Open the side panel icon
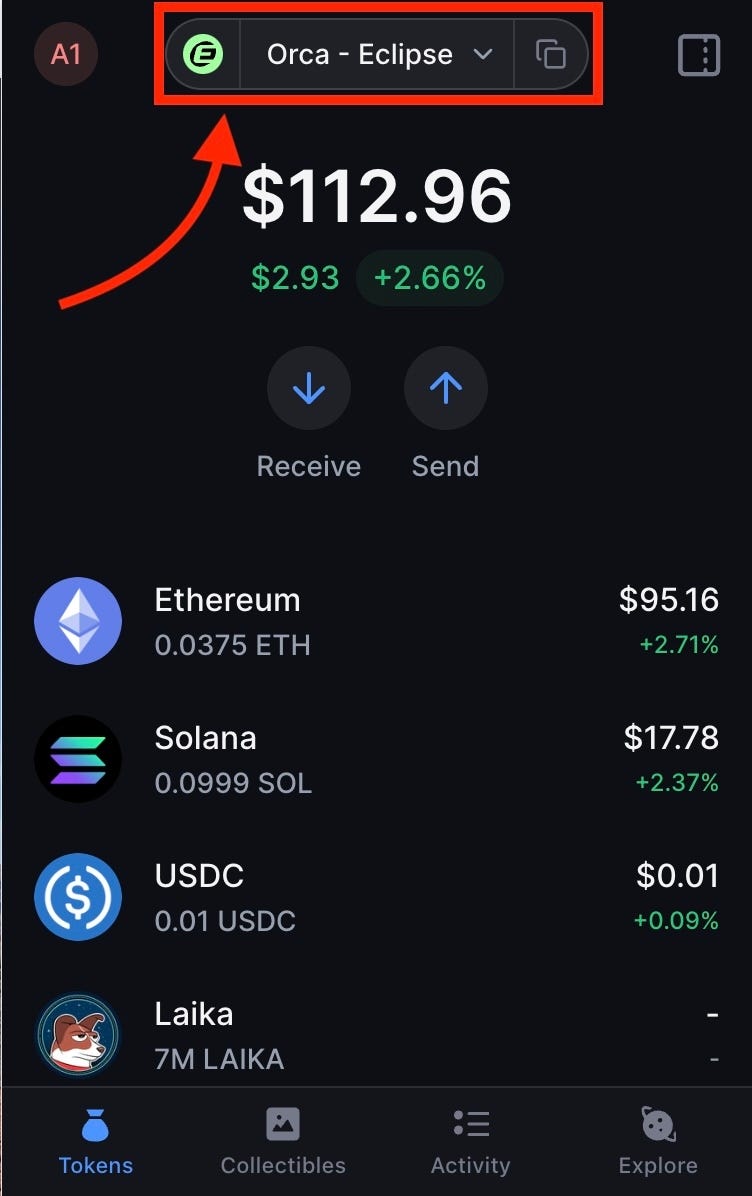The image size is (752, 1196). click(699, 55)
